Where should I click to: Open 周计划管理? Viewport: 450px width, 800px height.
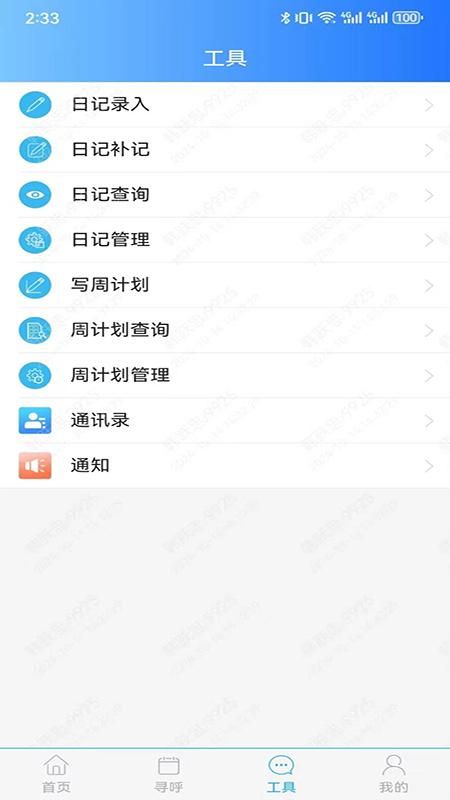pos(225,376)
